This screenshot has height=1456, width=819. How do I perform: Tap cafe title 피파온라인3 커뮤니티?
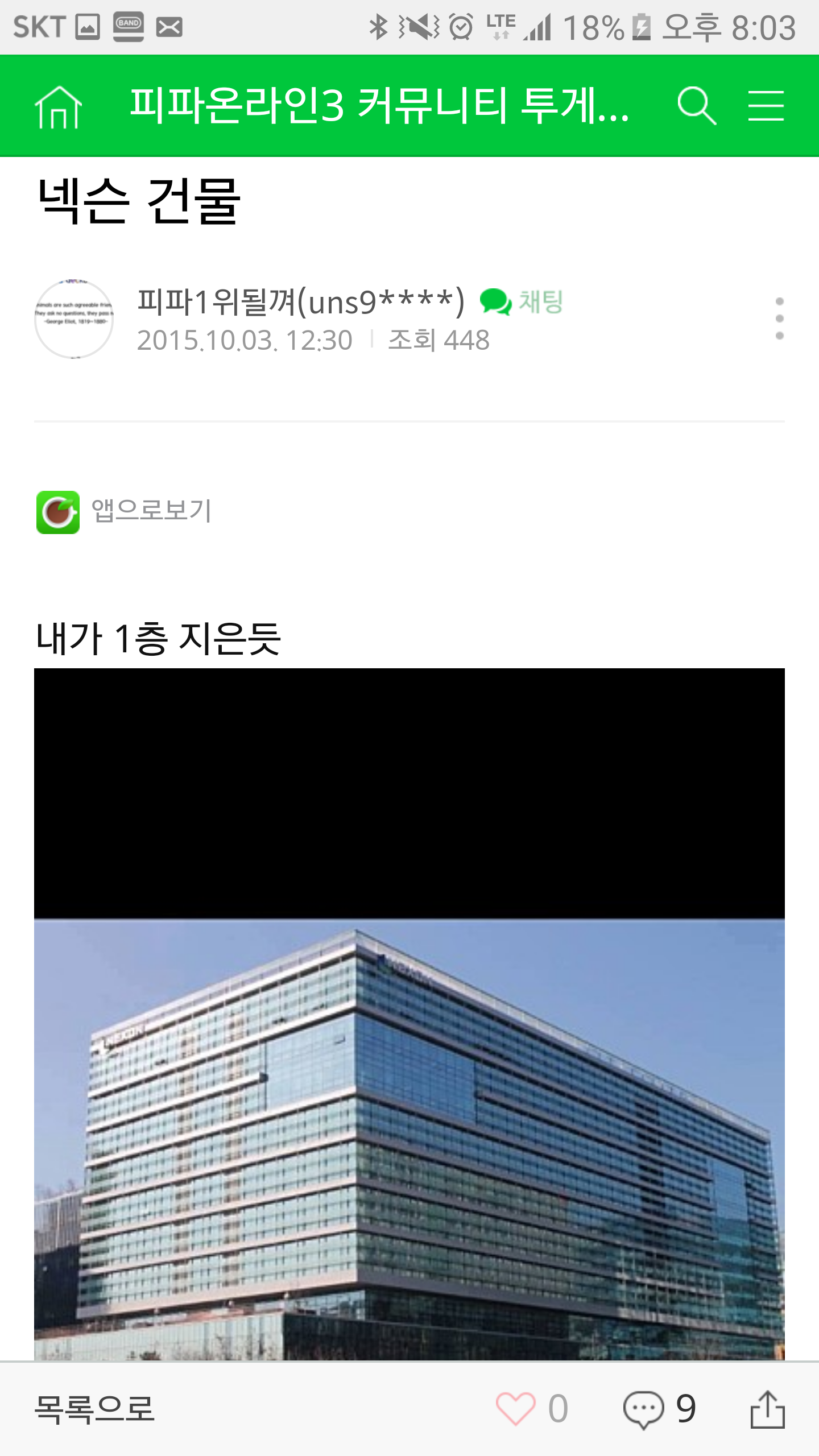click(x=379, y=106)
